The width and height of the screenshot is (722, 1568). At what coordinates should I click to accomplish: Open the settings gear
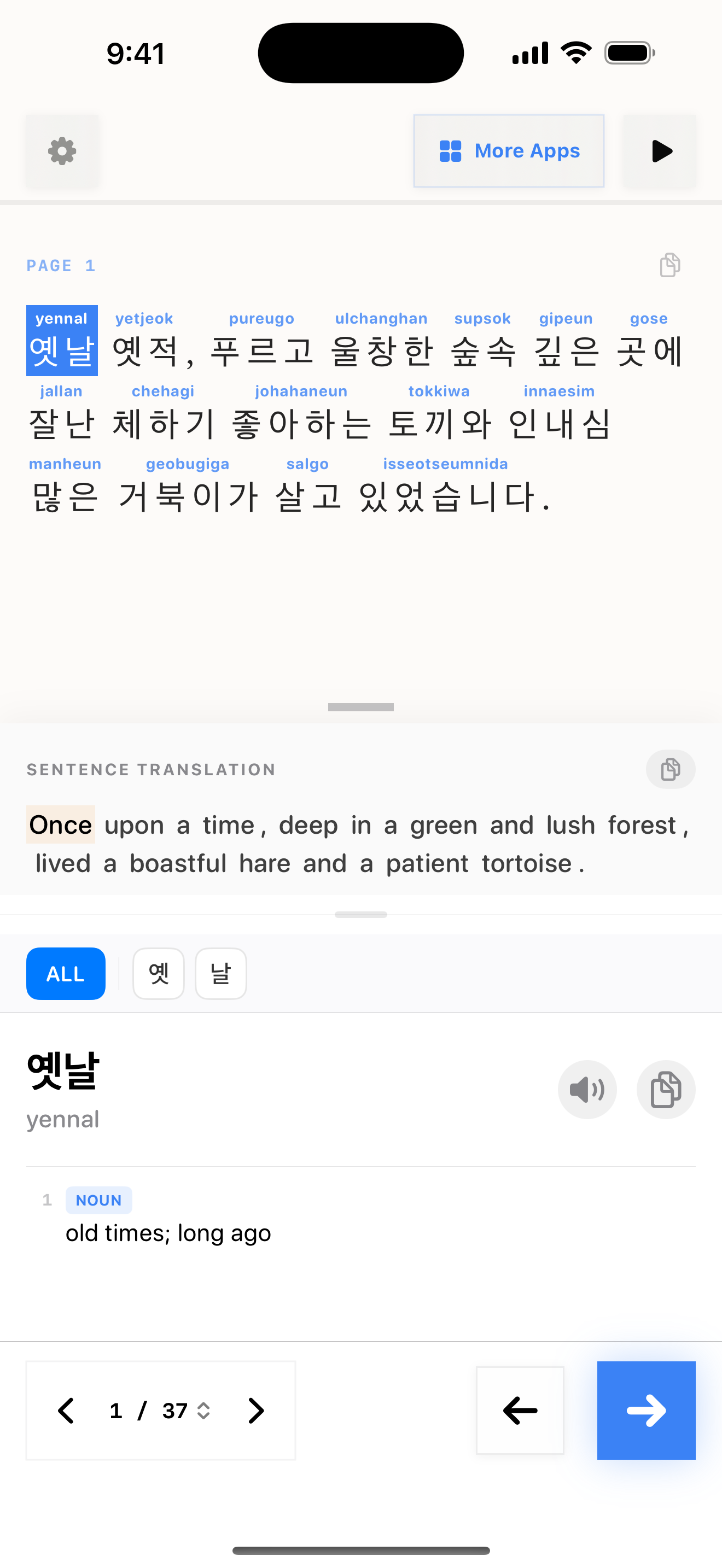(62, 151)
